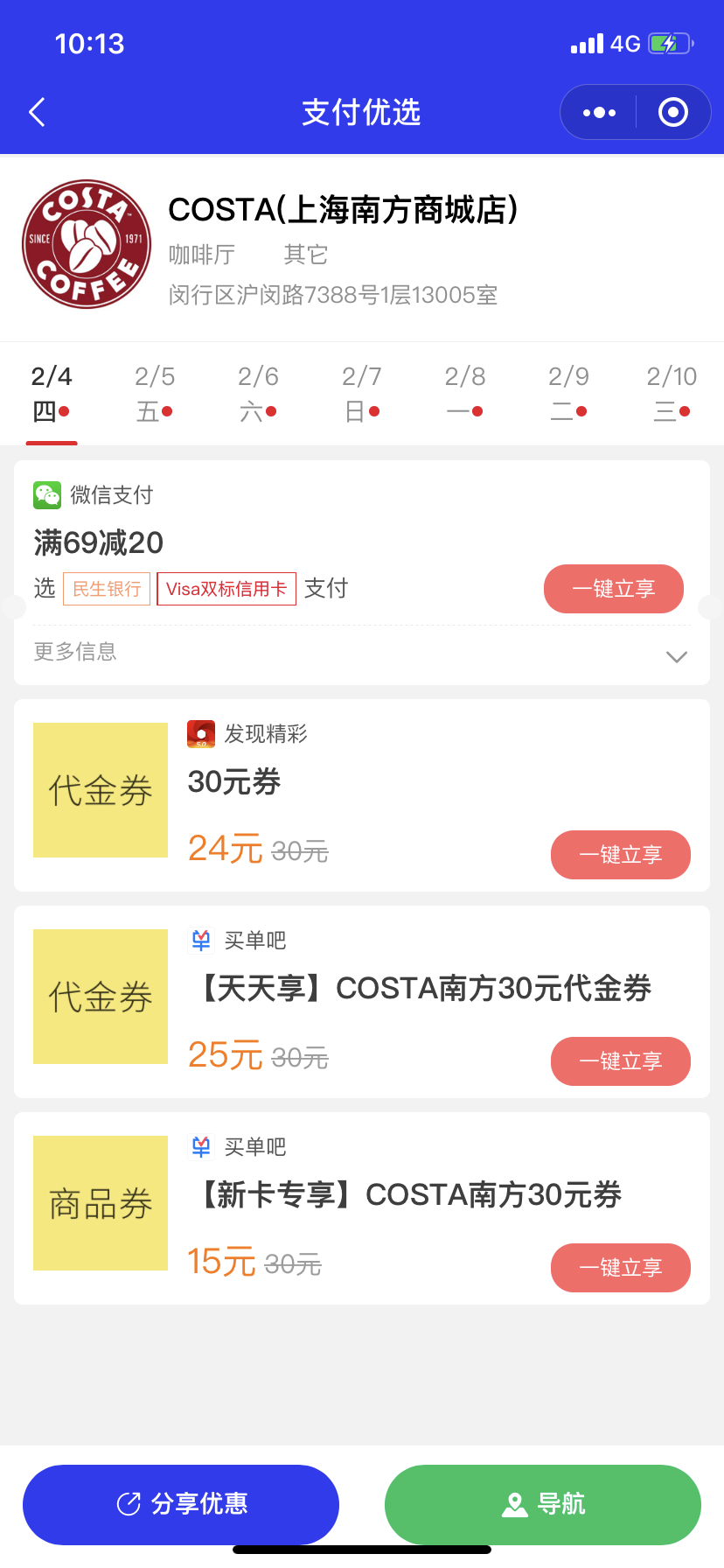Choose the 2/8 Monday date tab
This screenshot has width=724, height=1568.
pyautogui.click(x=464, y=394)
